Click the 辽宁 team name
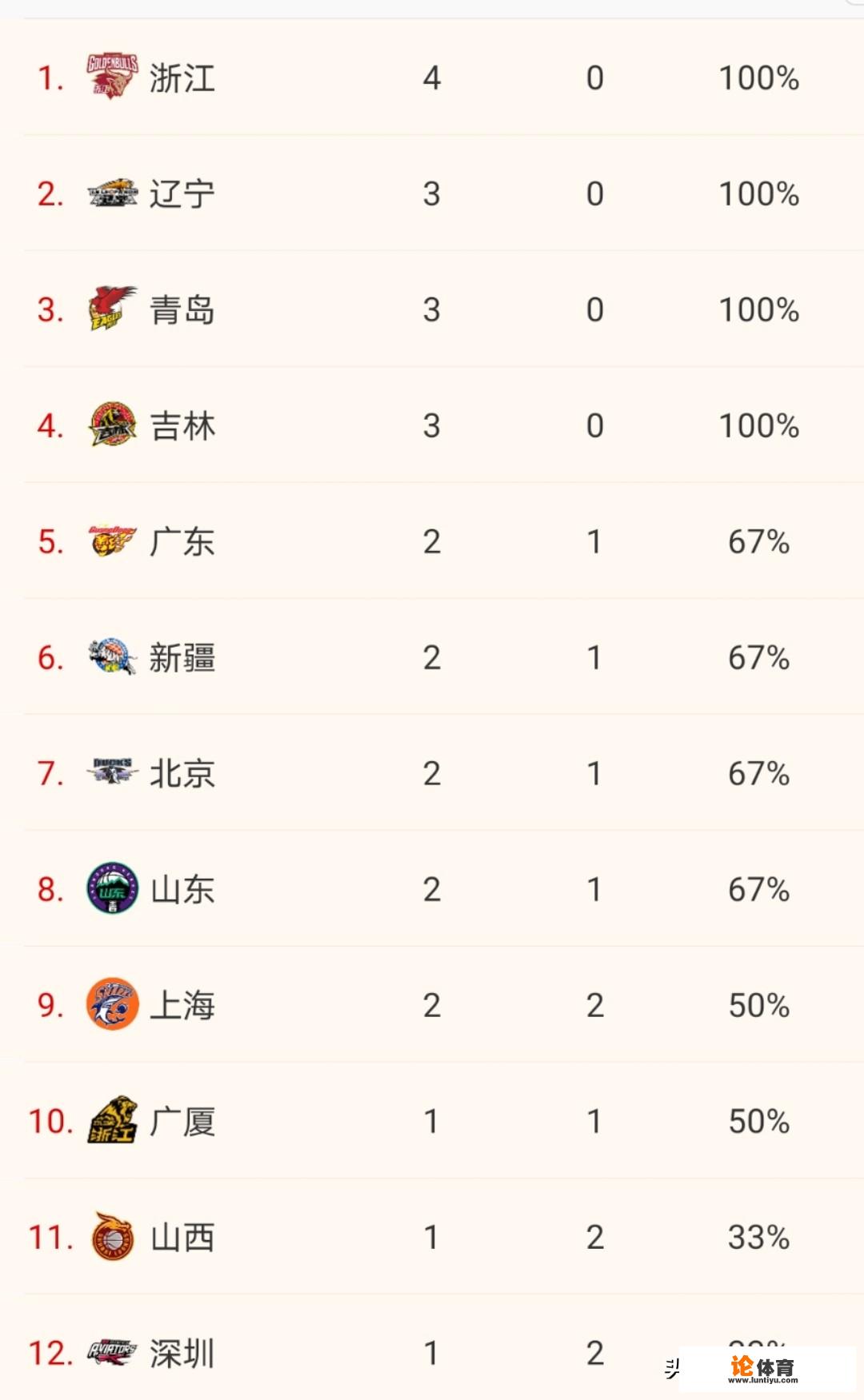864x1400 pixels. tap(182, 192)
